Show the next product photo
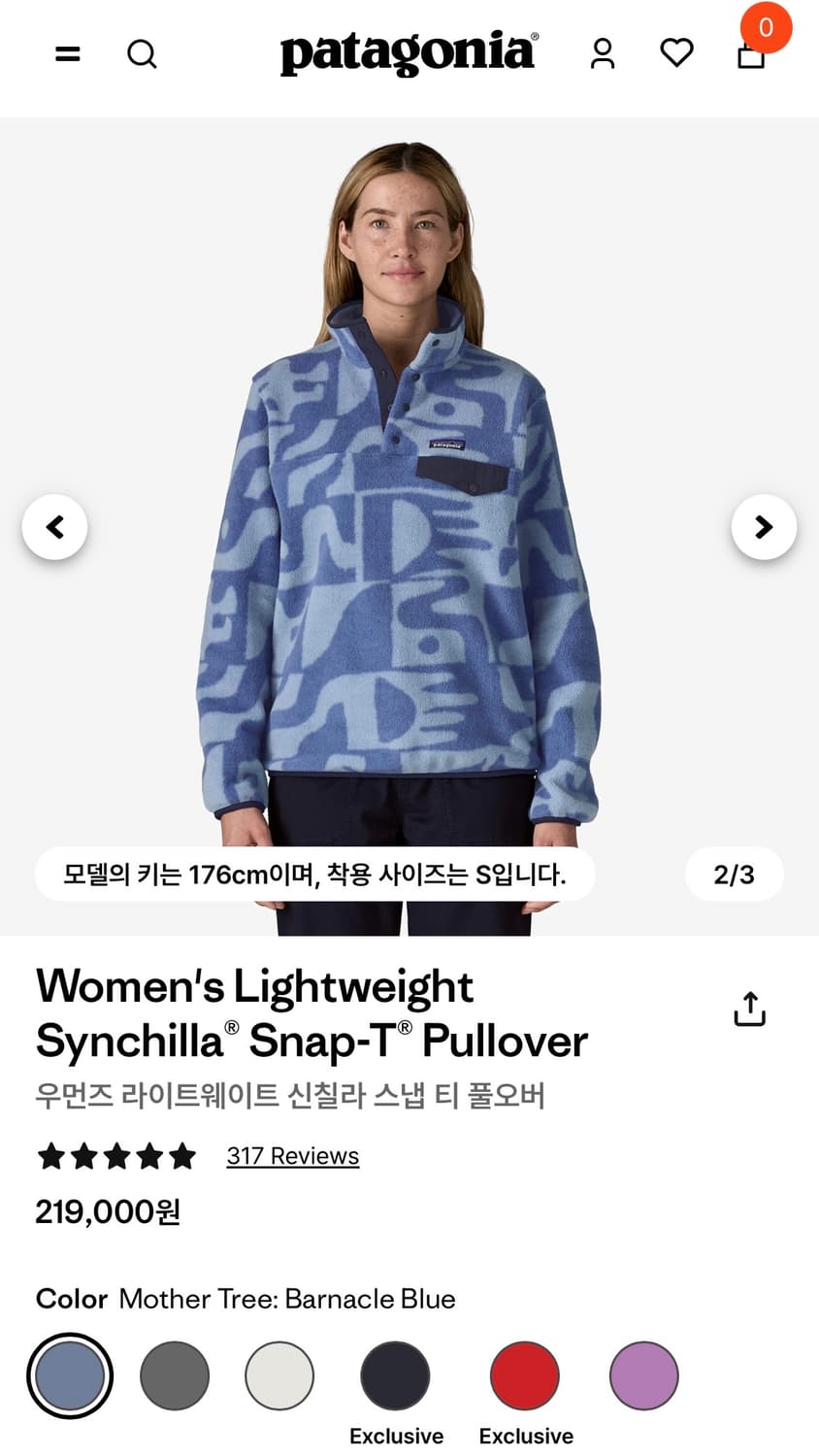The height and width of the screenshot is (1456, 819). point(764,526)
